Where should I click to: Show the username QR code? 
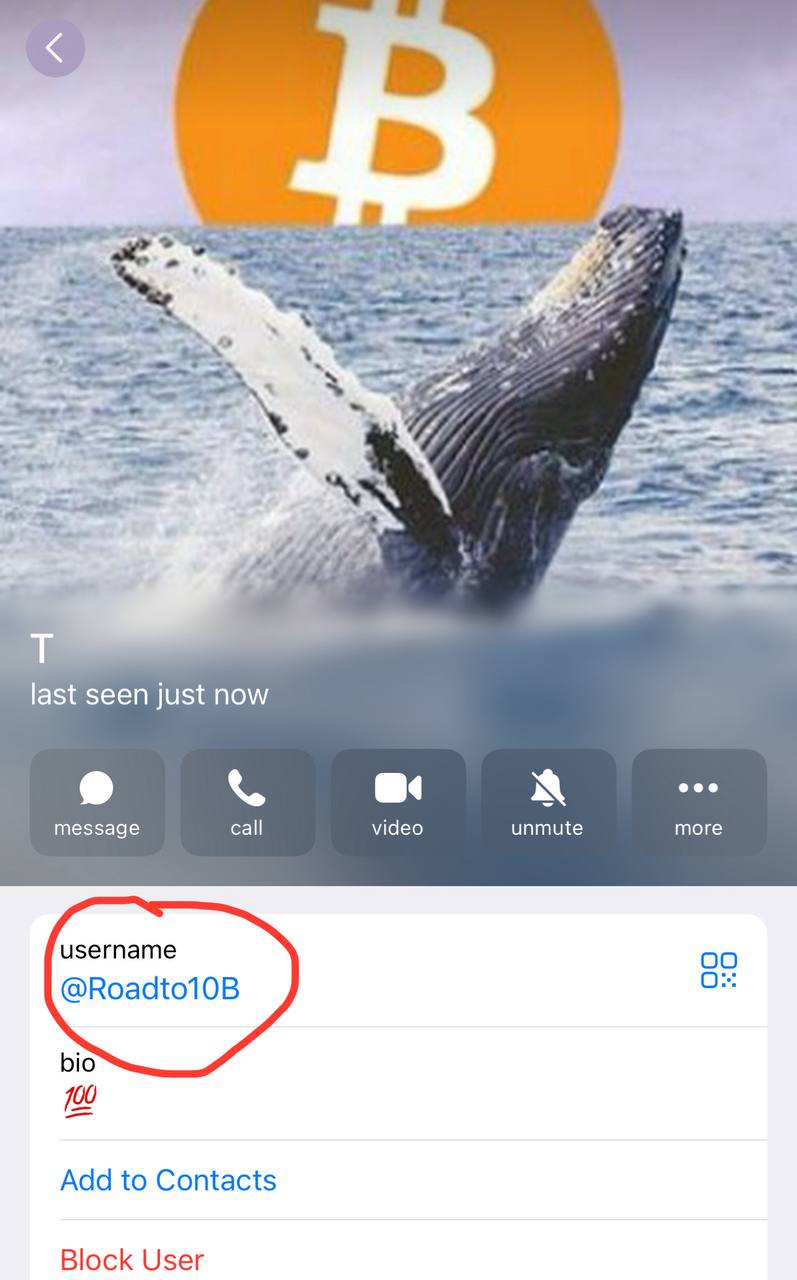click(718, 970)
